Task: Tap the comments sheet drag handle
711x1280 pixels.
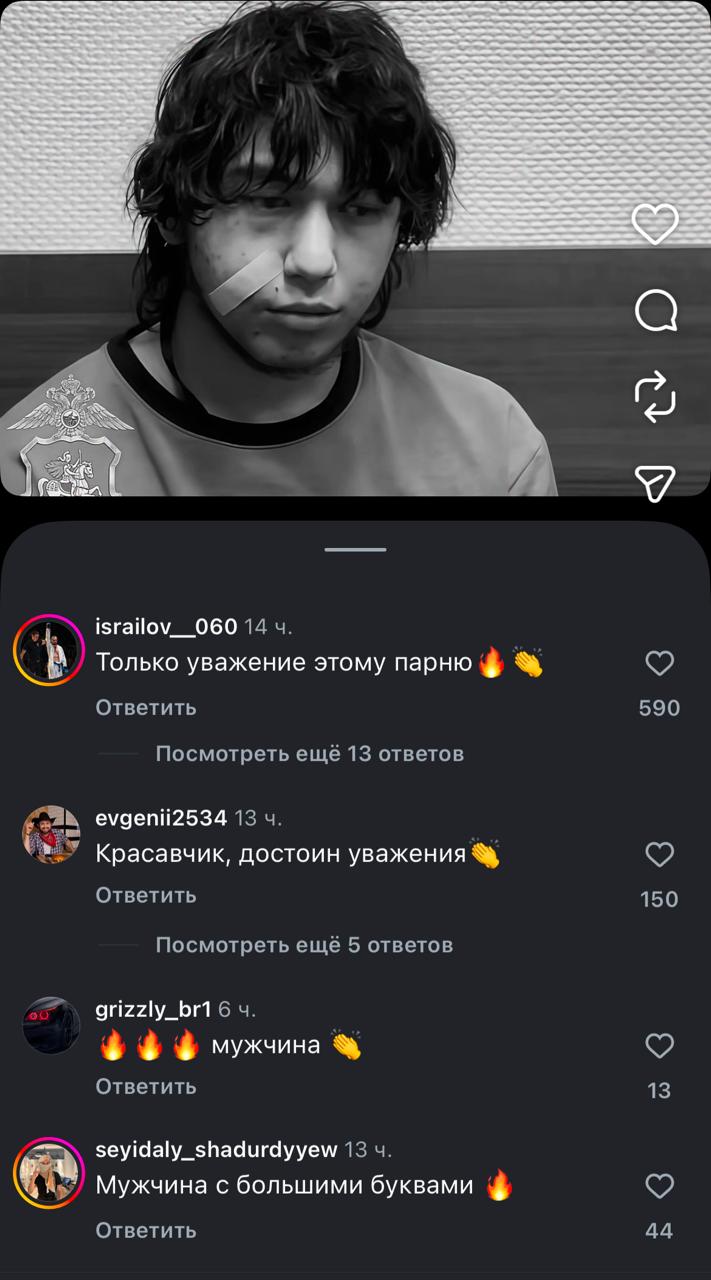Action: coord(355,549)
